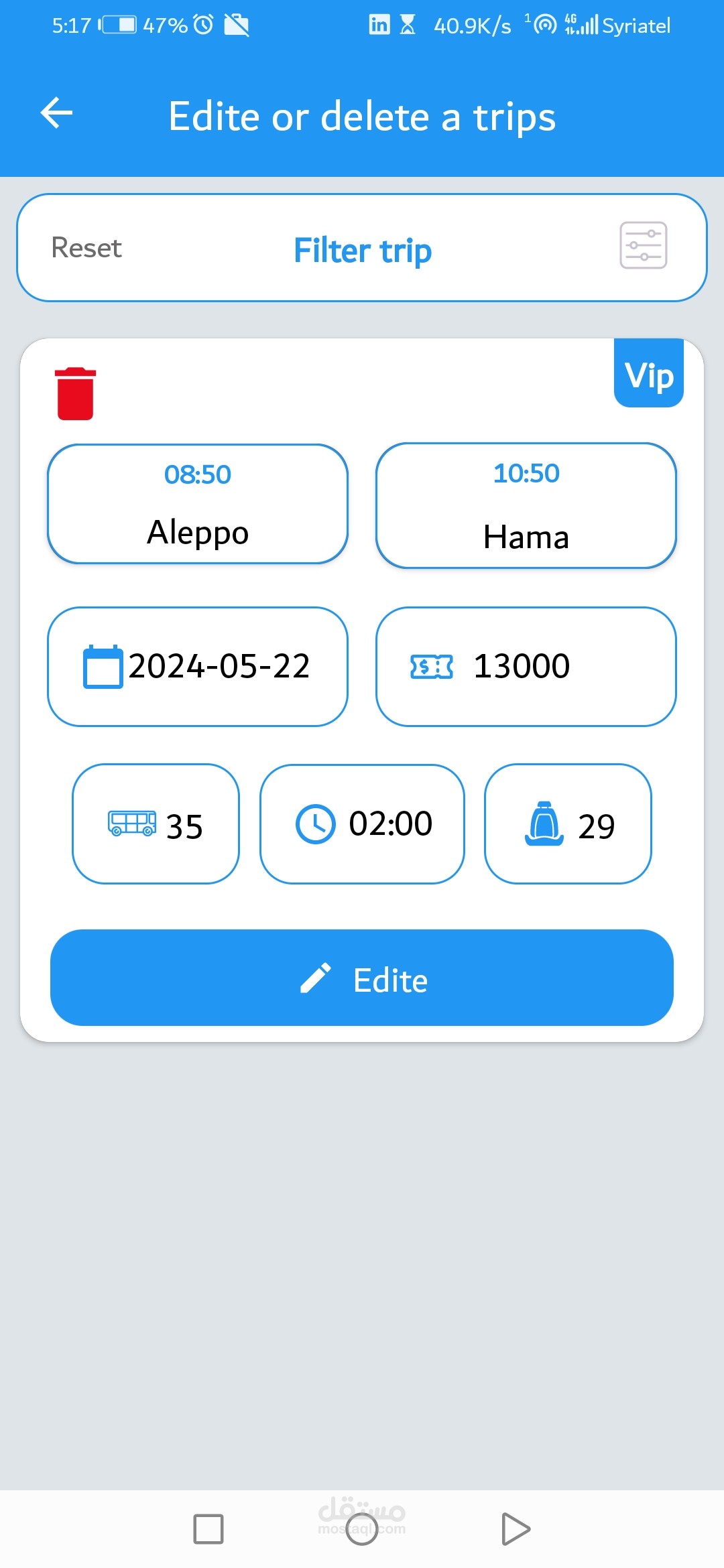This screenshot has width=724, height=1568.
Task: Tap the Edite button for this trip
Action: pos(362,978)
